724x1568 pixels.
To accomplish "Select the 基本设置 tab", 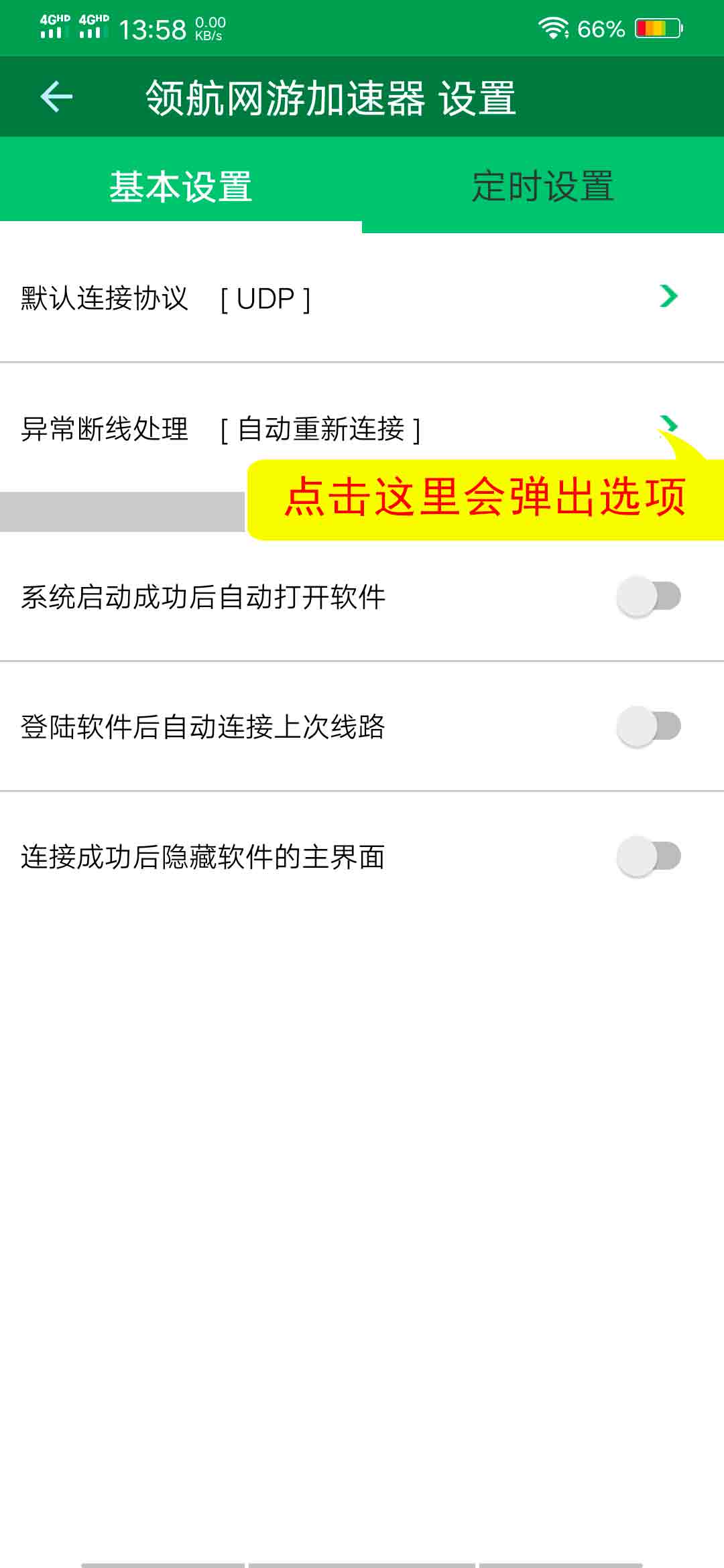I will coord(181,186).
